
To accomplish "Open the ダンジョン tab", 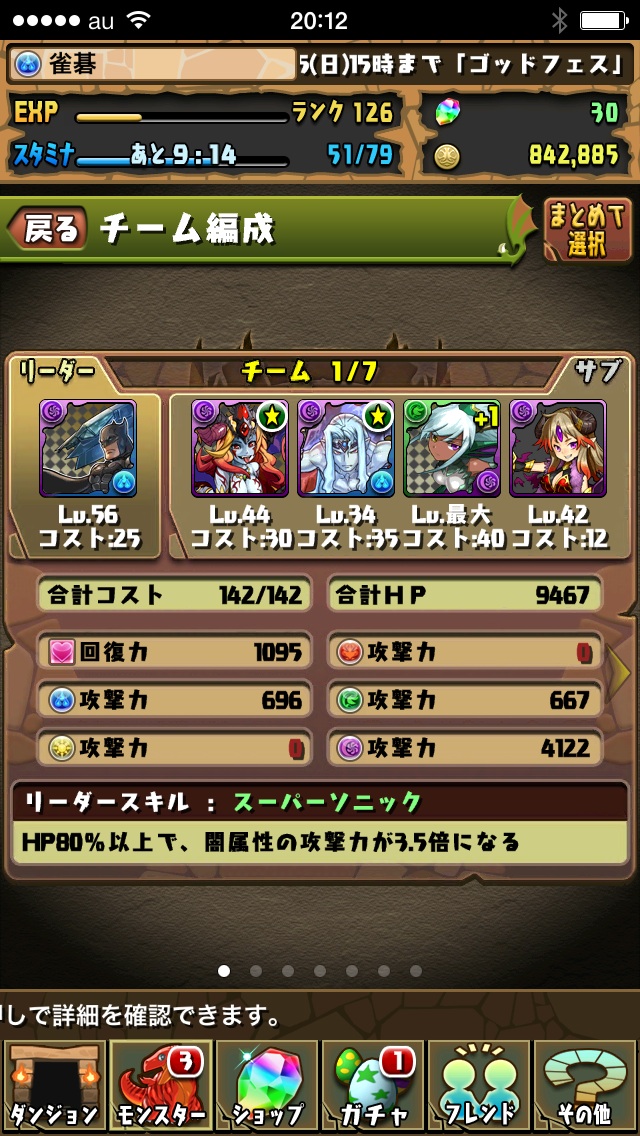I will click(52, 1086).
